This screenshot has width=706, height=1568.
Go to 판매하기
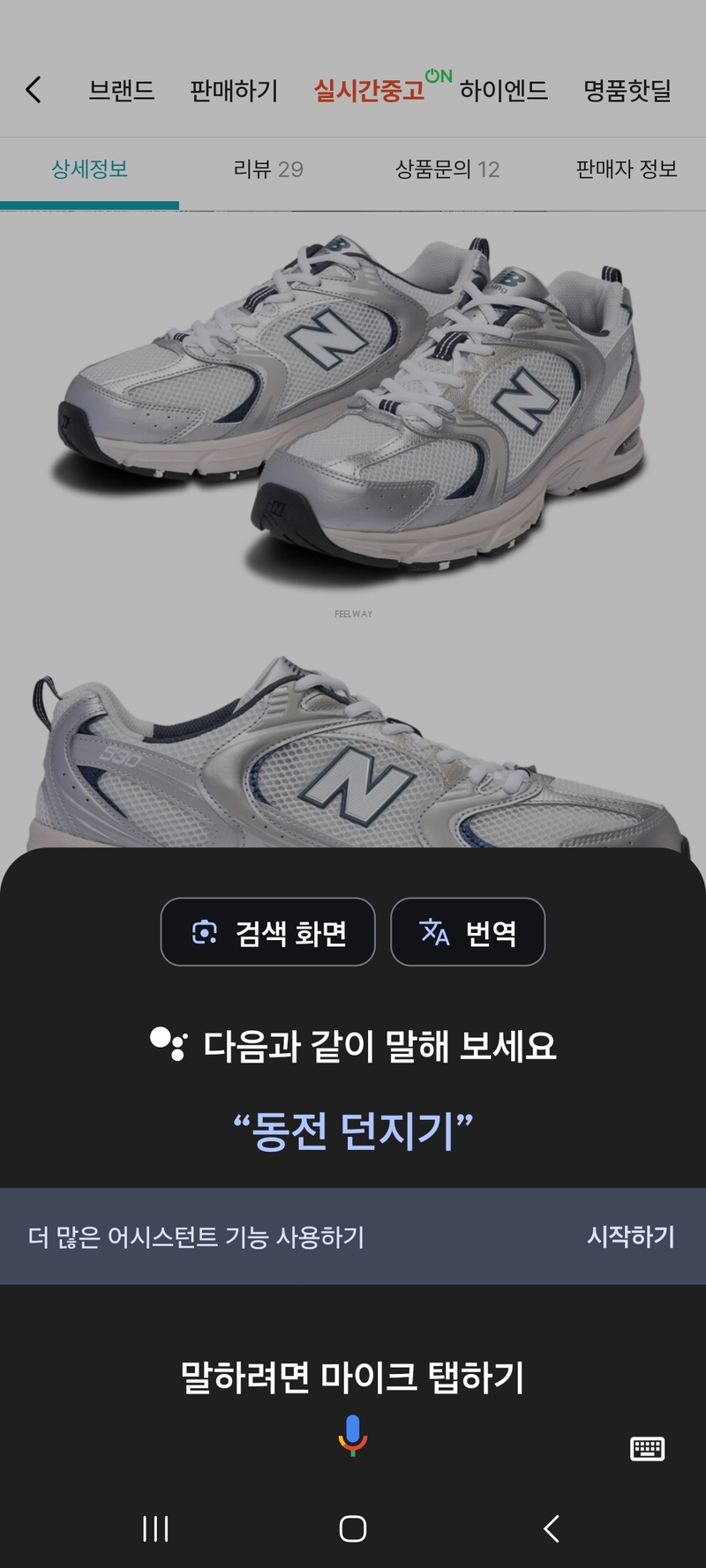point(234,90)
